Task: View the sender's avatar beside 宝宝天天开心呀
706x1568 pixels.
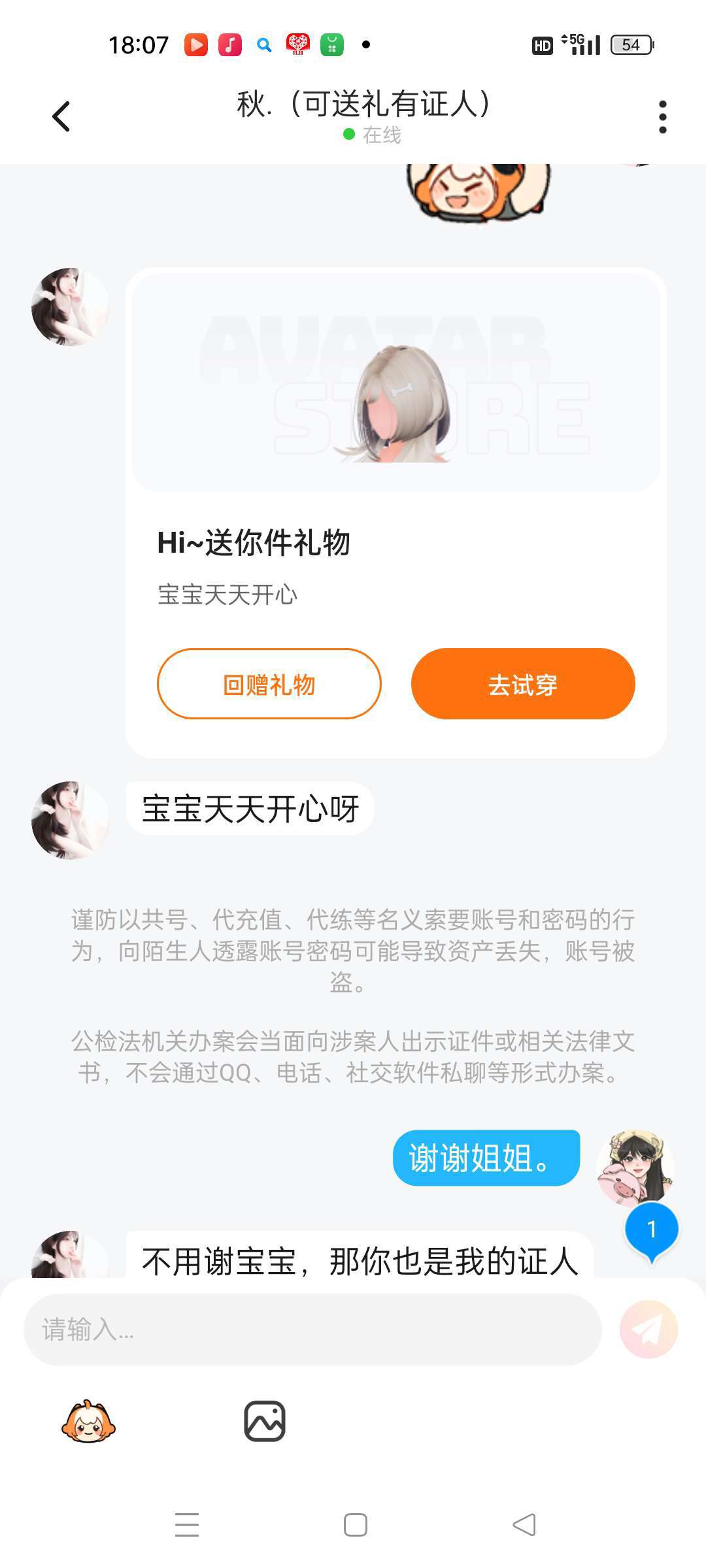Action: (70, 820)
